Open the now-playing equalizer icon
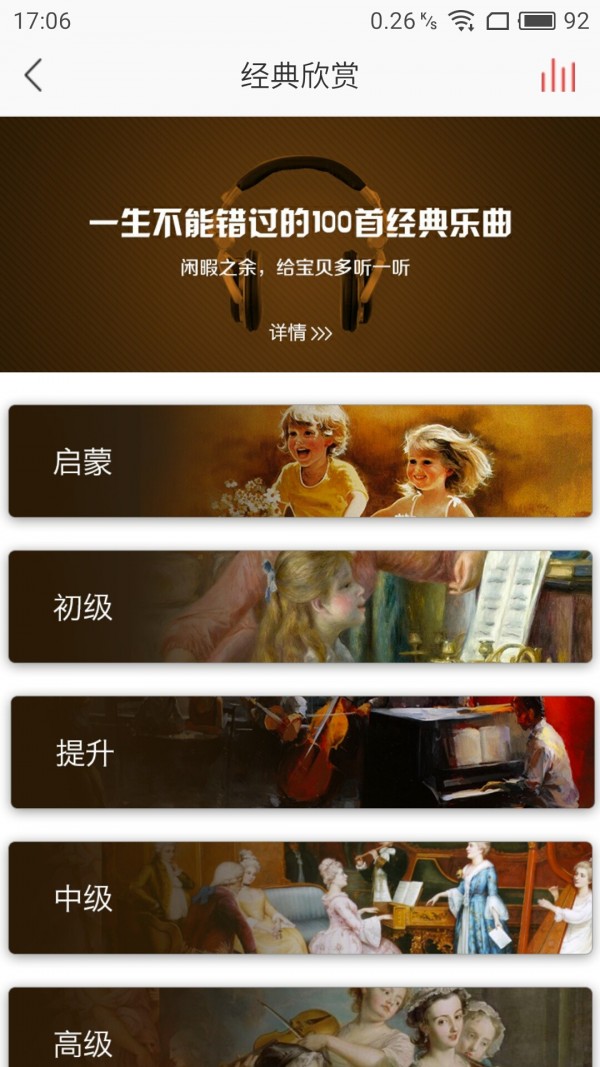Viewport: 600px width, 1067px height. (558, 76)
